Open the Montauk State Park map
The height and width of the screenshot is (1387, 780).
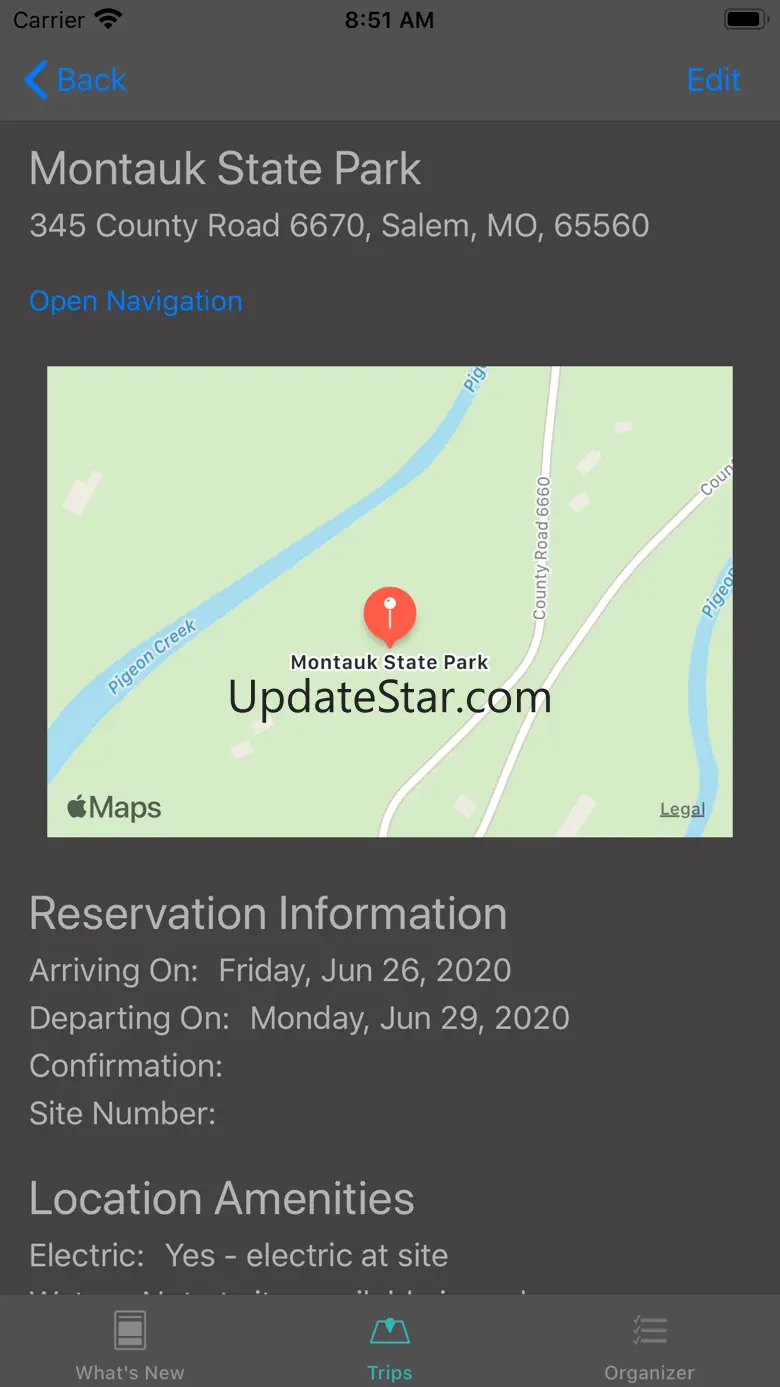(x=390, y=601)
